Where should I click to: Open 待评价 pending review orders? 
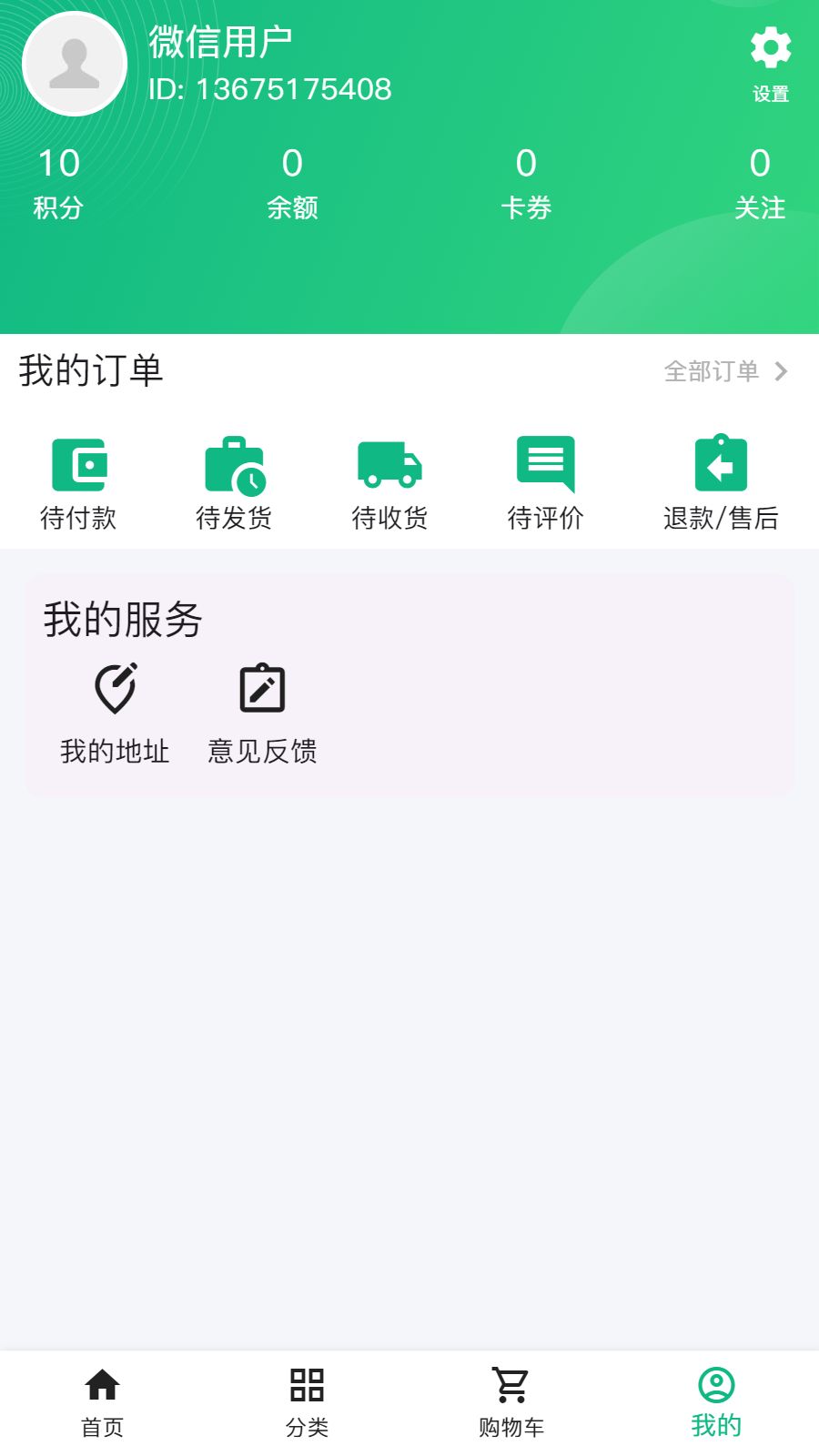545,484
